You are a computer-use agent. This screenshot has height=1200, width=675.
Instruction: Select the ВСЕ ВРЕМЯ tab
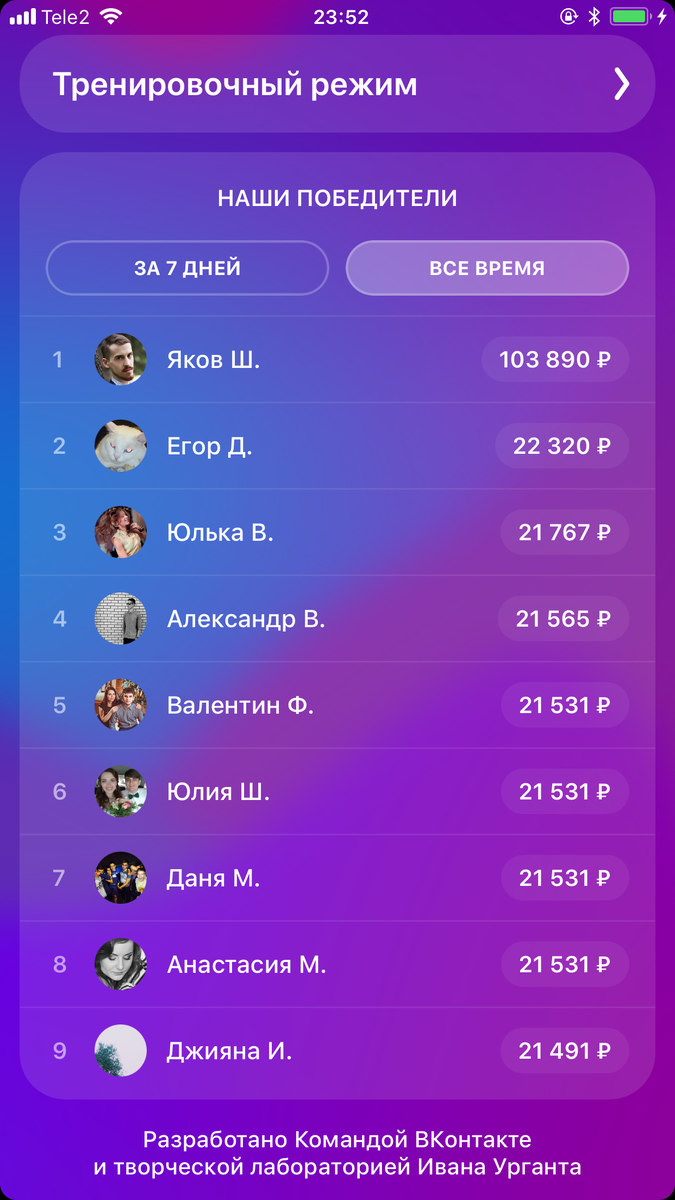(x=487, y=268)
